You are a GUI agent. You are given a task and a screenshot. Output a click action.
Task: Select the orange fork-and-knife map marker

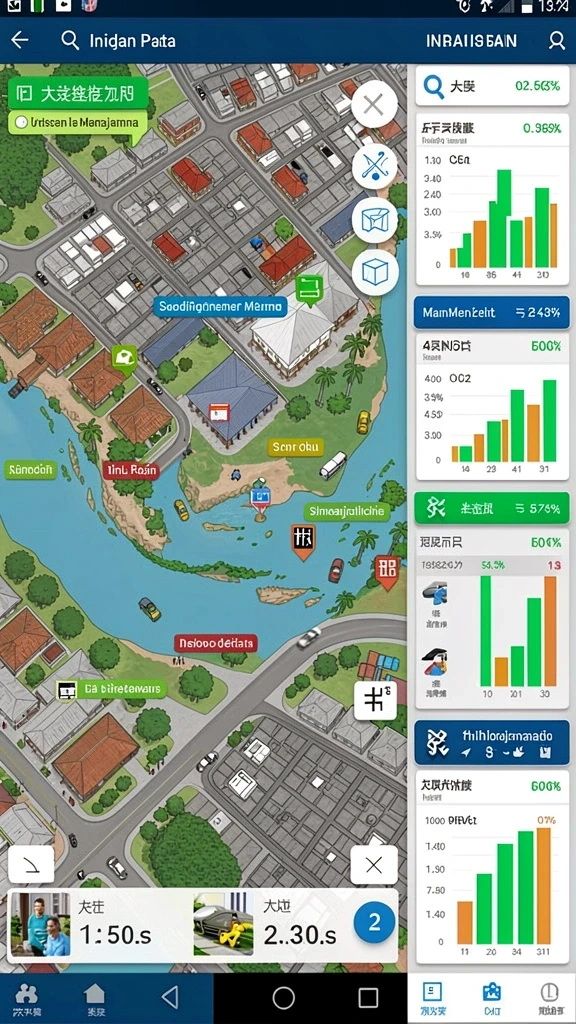303,541
